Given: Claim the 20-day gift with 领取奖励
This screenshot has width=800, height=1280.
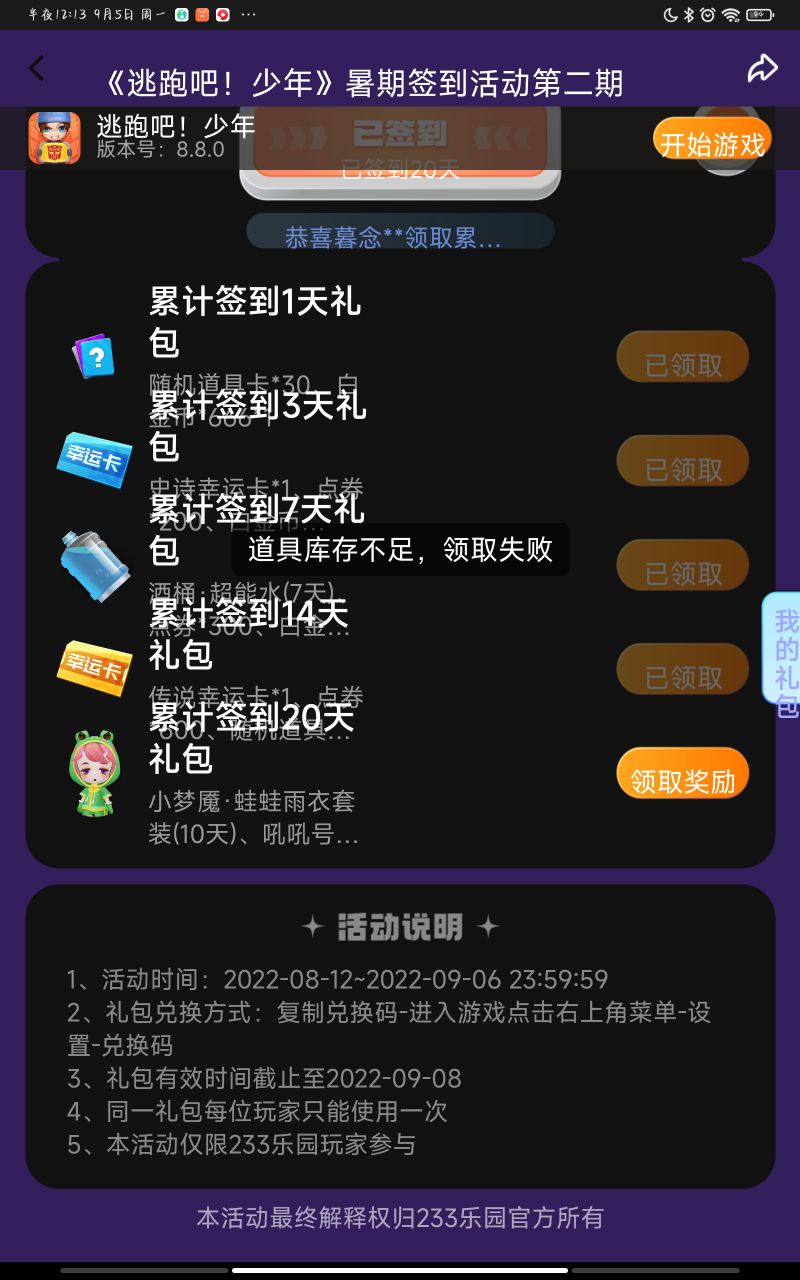Looking at the screenshot, I should click(x=683, y=779).
